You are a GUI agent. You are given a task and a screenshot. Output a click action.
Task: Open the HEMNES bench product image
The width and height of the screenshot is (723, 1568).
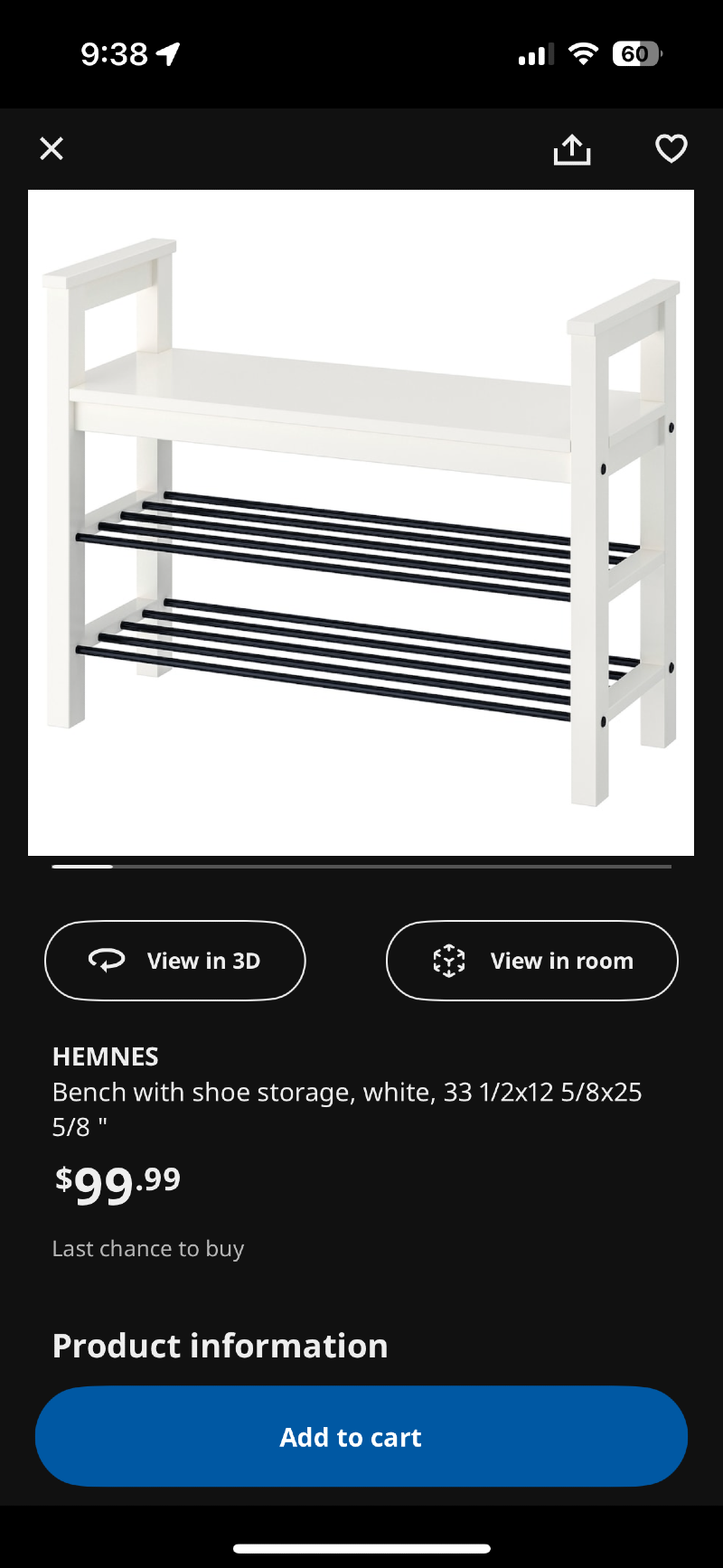point(361,522)
